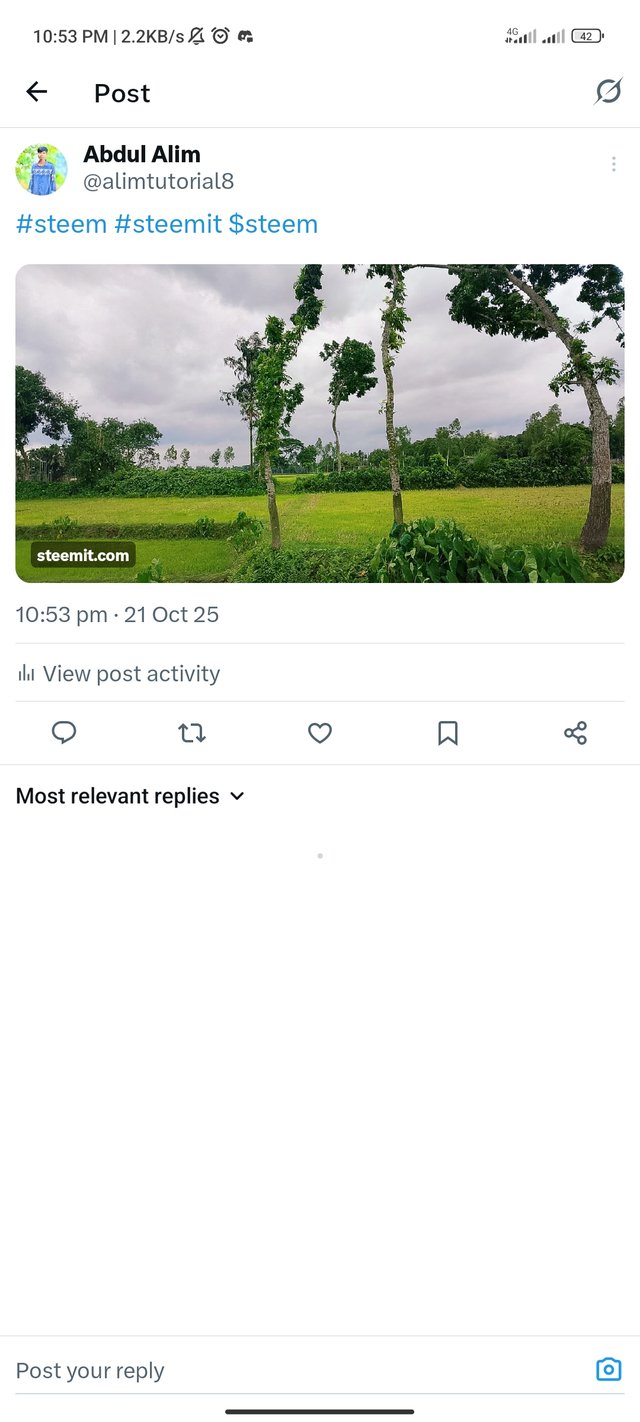Share this post
Viewport: 640px width, 1422px height.
click(575, 733)
